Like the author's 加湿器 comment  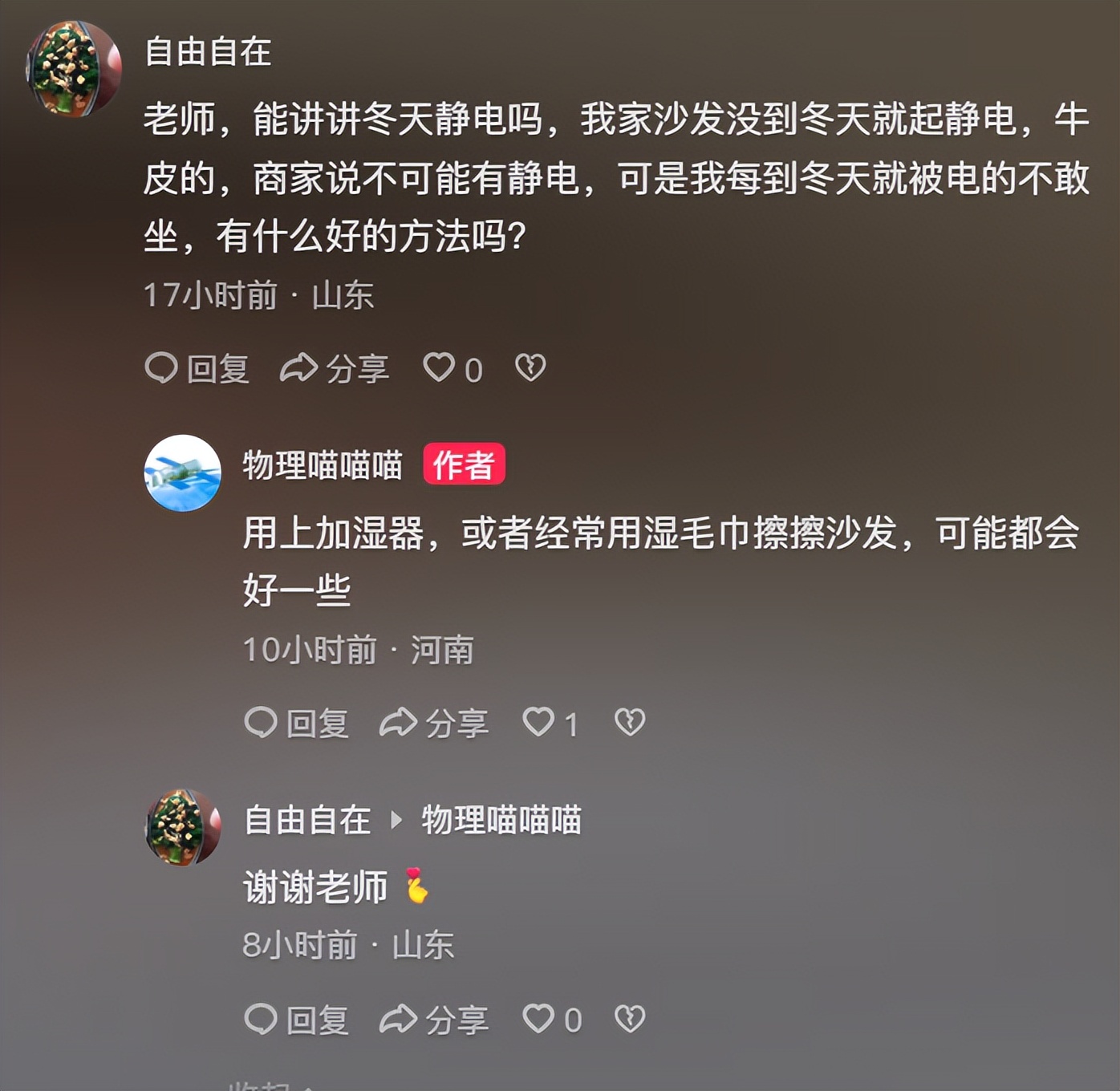(539, 722)
